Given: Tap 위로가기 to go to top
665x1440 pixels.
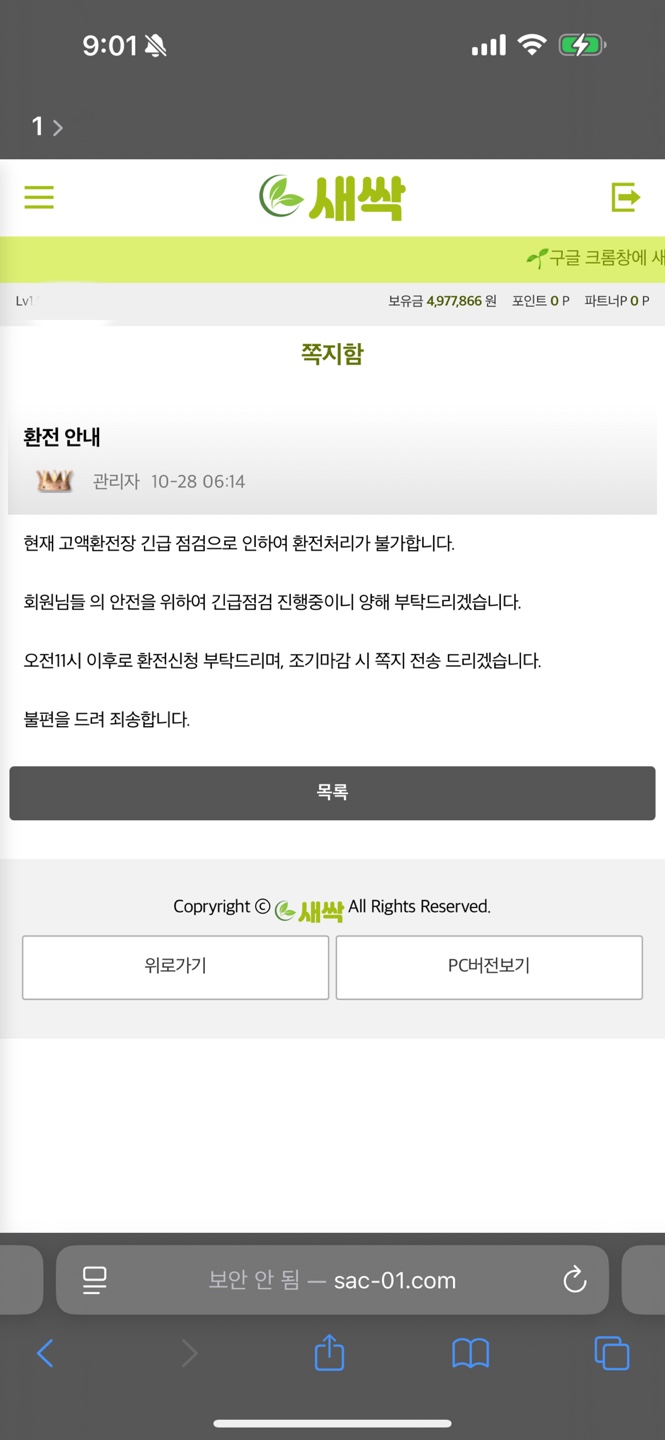Looking at the screenshot, I should coord(175,967).
